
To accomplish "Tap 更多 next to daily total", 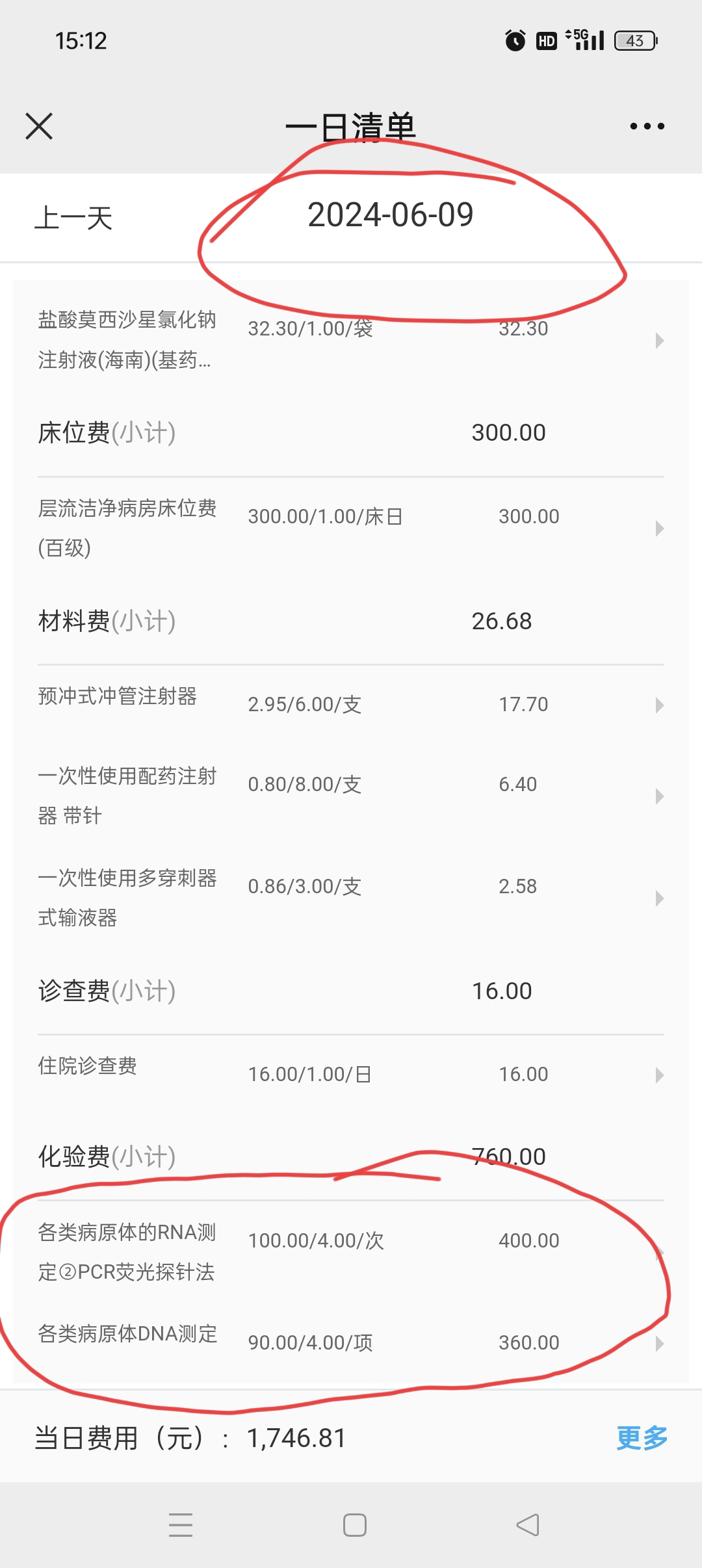I will coord(642,1438).
